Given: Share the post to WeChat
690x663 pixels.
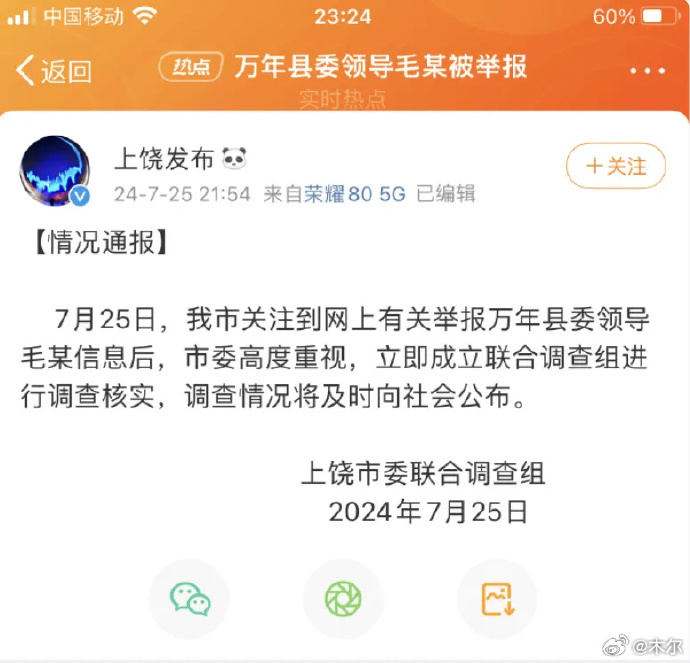Looking at the screenshot, I should tap(190, 599).
